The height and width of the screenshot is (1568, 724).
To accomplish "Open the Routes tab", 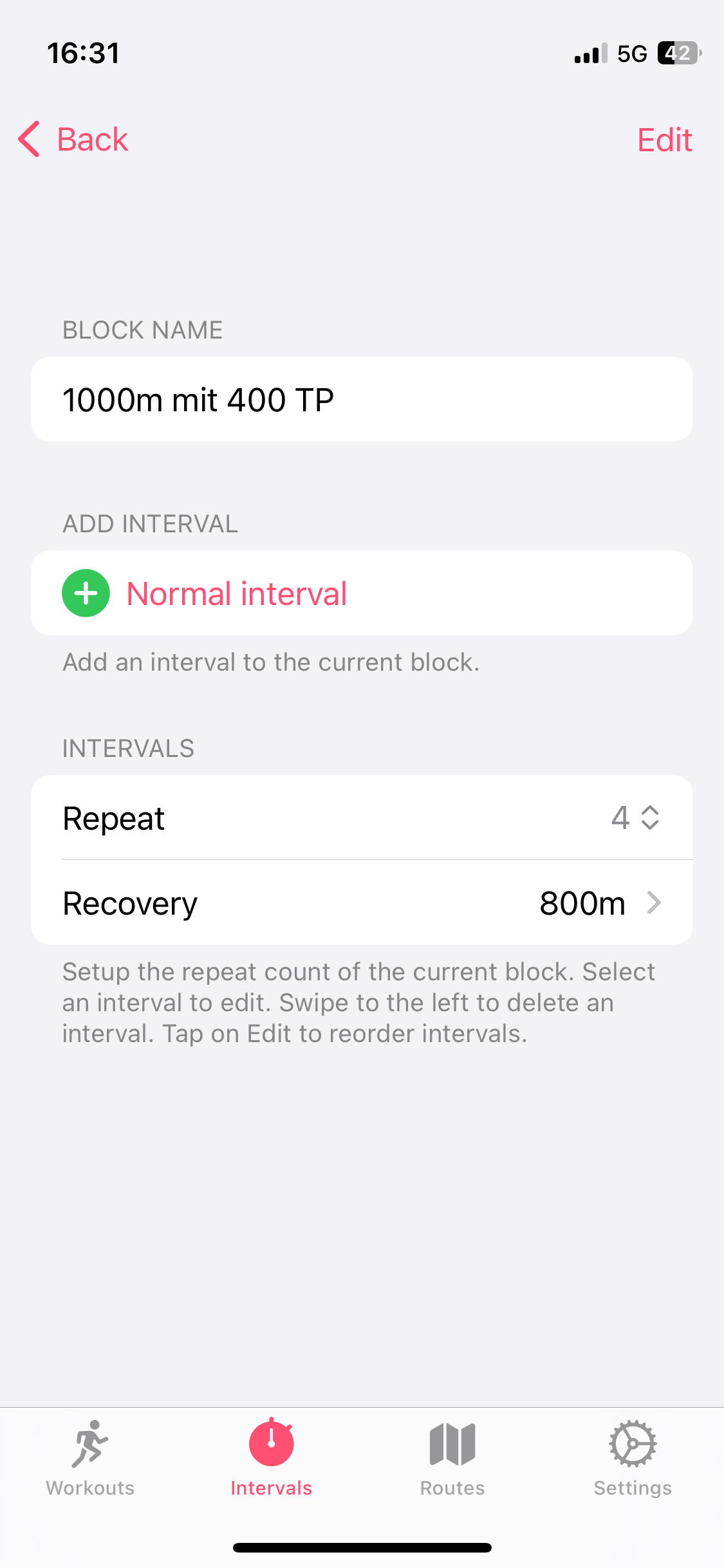I will click(x=452, y=1458).
